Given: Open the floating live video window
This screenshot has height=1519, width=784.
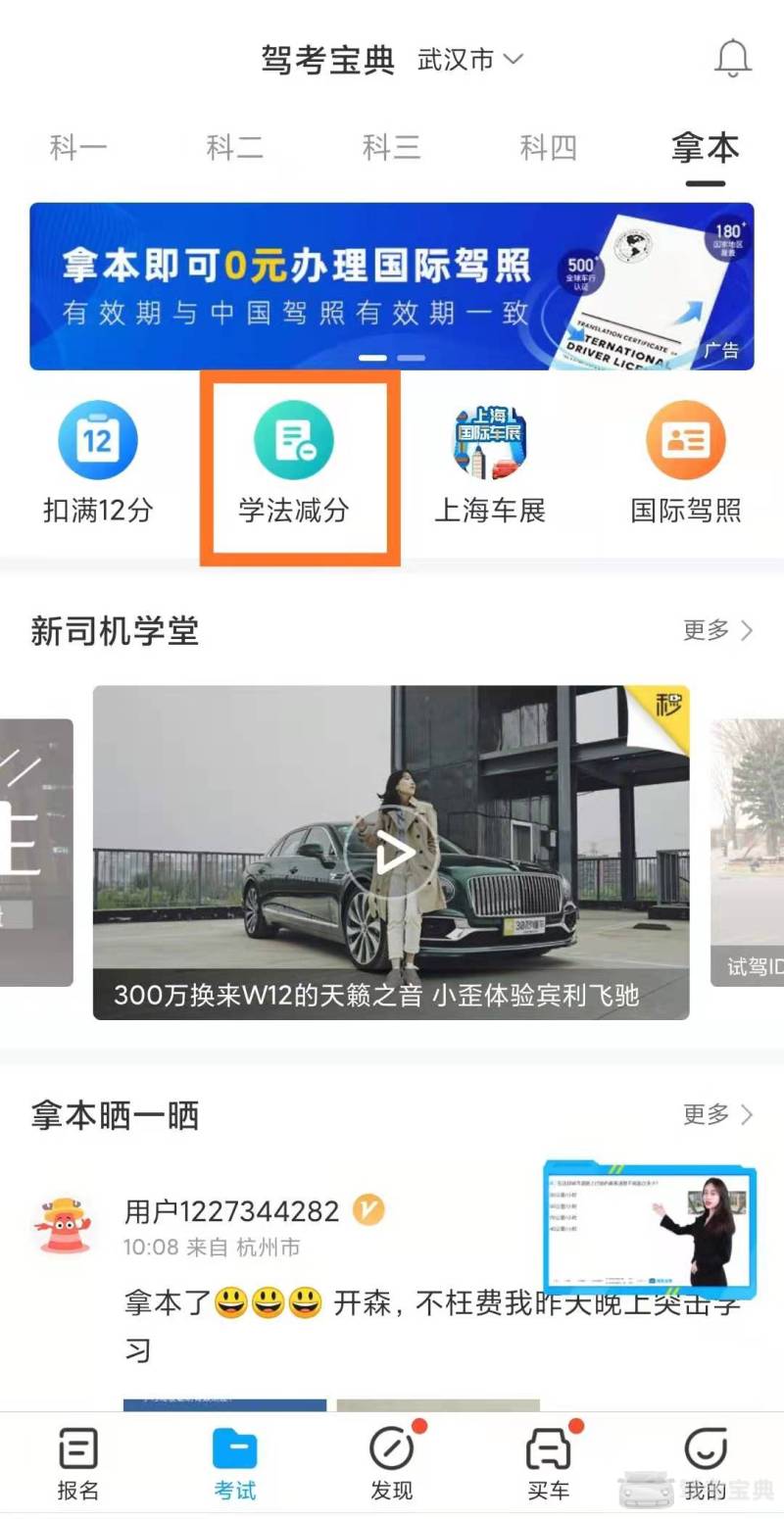Looking at the screenshot, I should click(651, 1229).
